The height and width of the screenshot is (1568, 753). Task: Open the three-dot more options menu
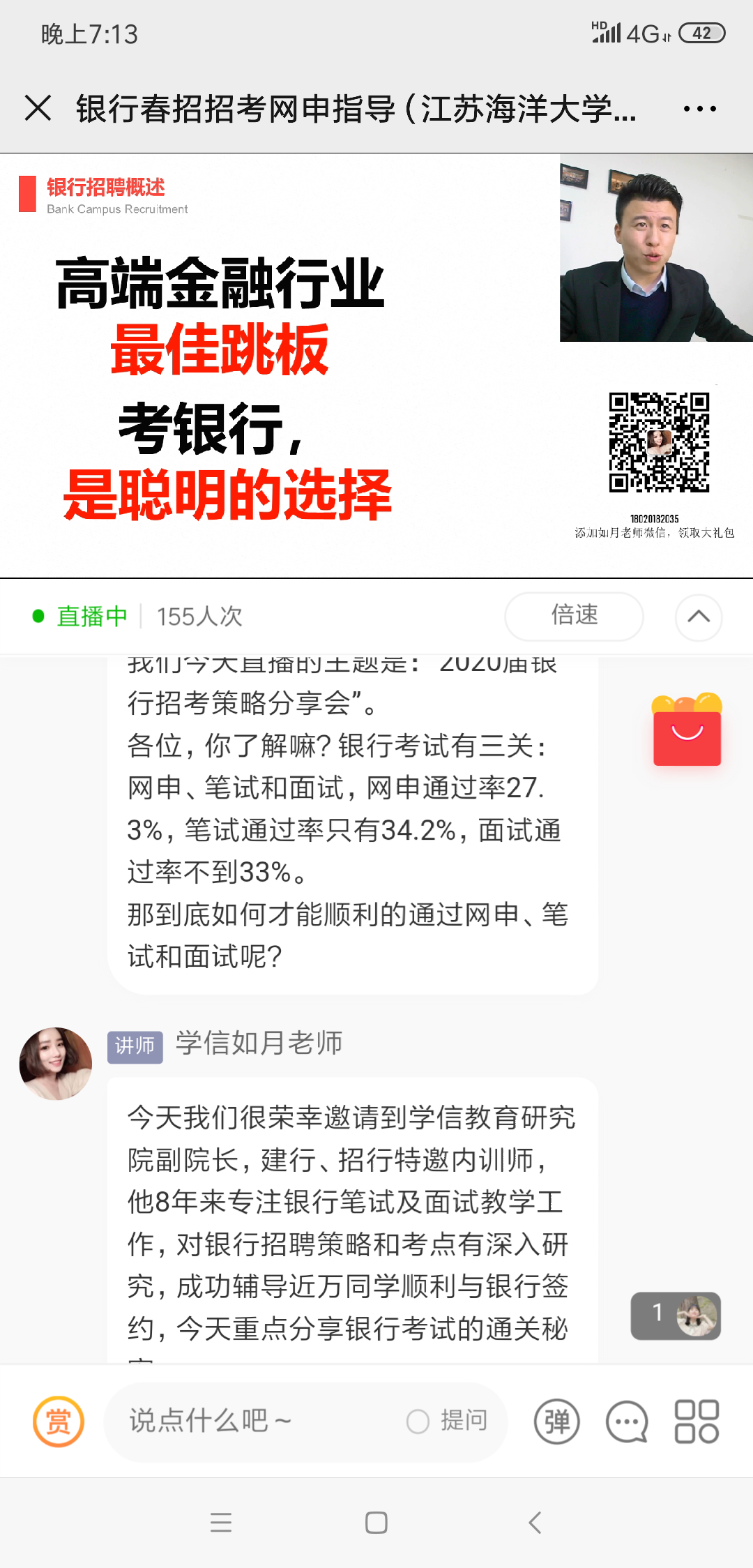(699, 109)
